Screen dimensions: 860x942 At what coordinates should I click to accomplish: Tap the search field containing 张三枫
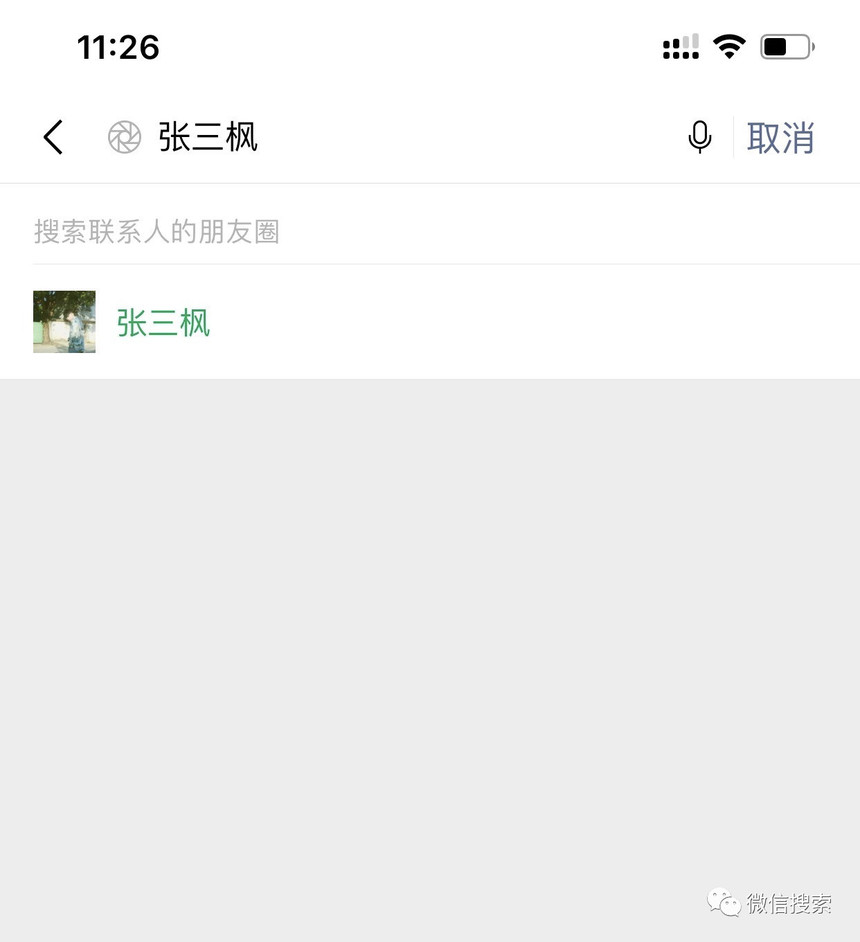[400, 137]
